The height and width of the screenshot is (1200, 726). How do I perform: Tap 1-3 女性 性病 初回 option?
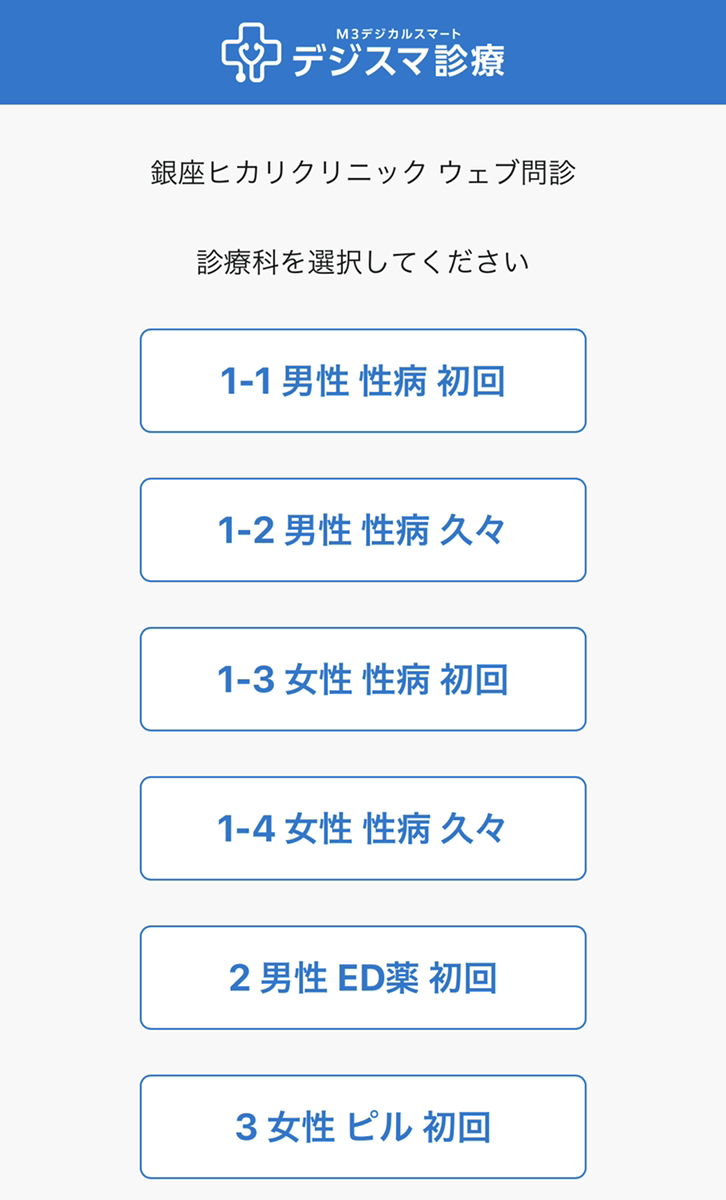click(363, 679)
